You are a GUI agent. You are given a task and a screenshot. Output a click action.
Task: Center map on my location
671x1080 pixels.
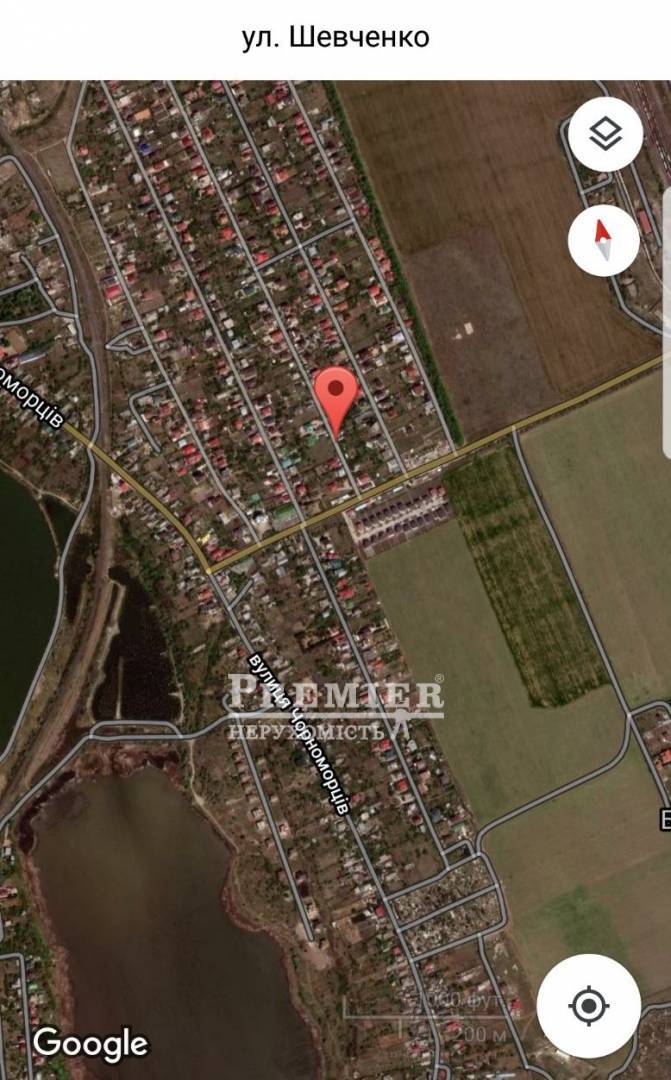click(589, 1005)
